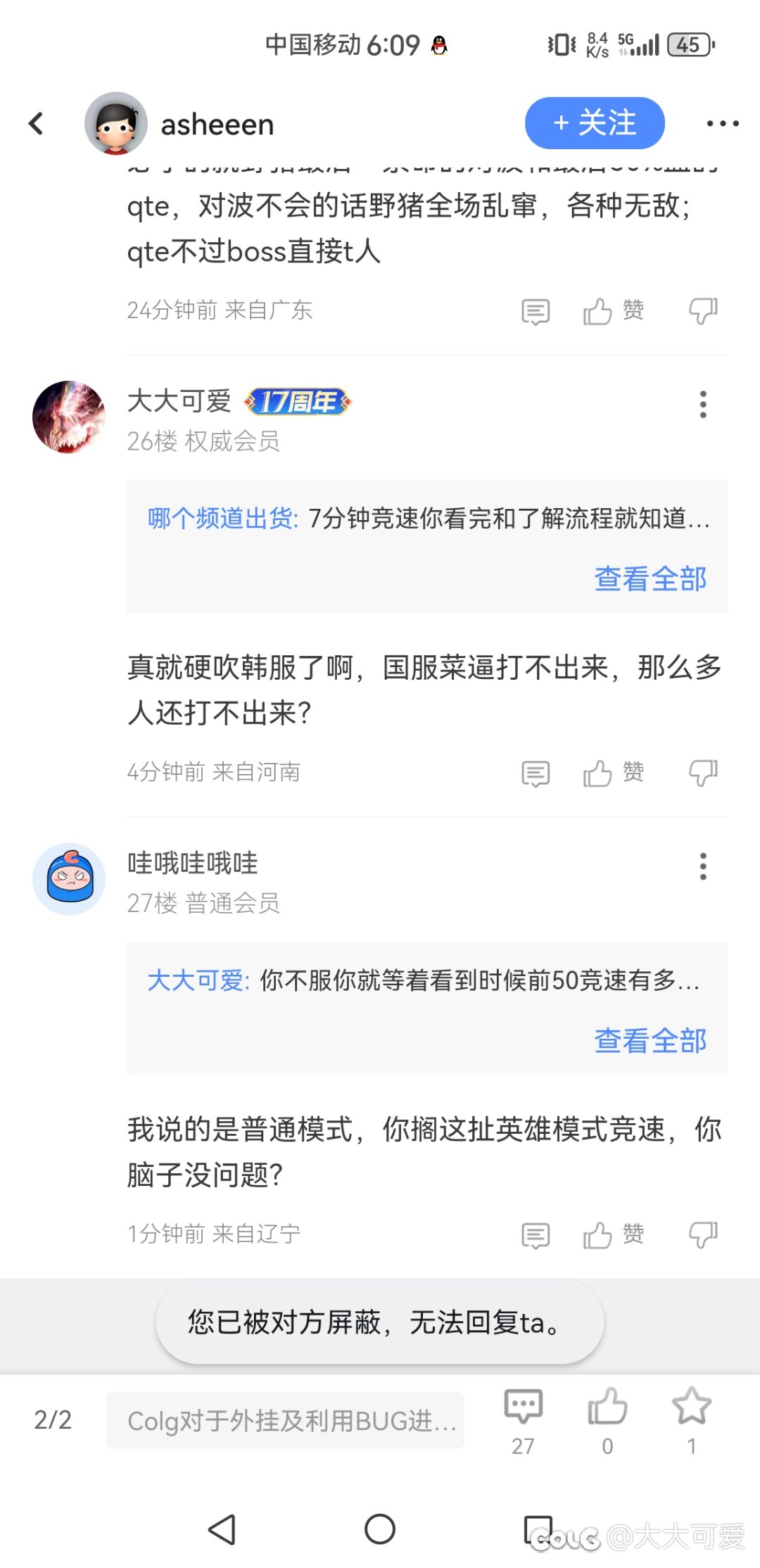Reply to the 24分钟前 comment from 广东
Viewport: 760px width, 1568px height.
pyautogui.click(x=536, y=311)
